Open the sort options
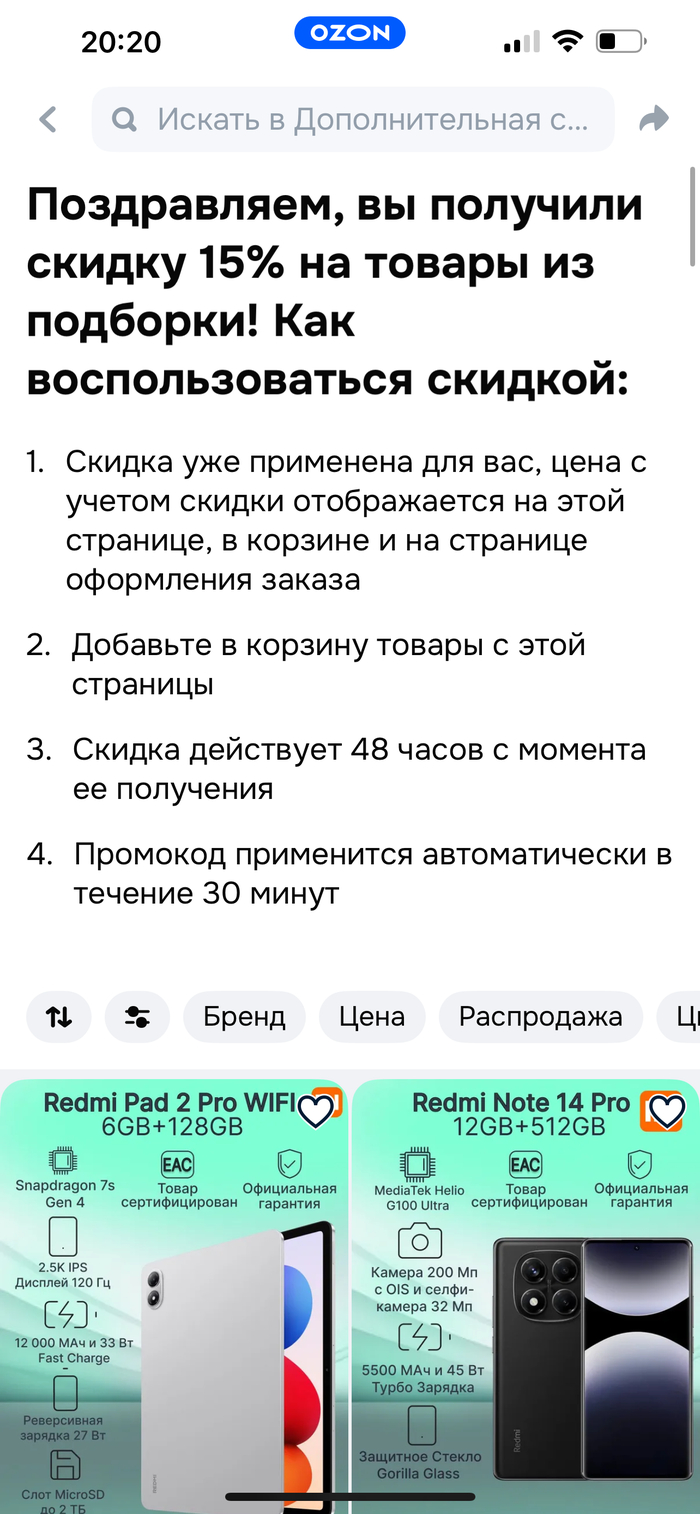 pyautogui.click(x=59, y=1018)
